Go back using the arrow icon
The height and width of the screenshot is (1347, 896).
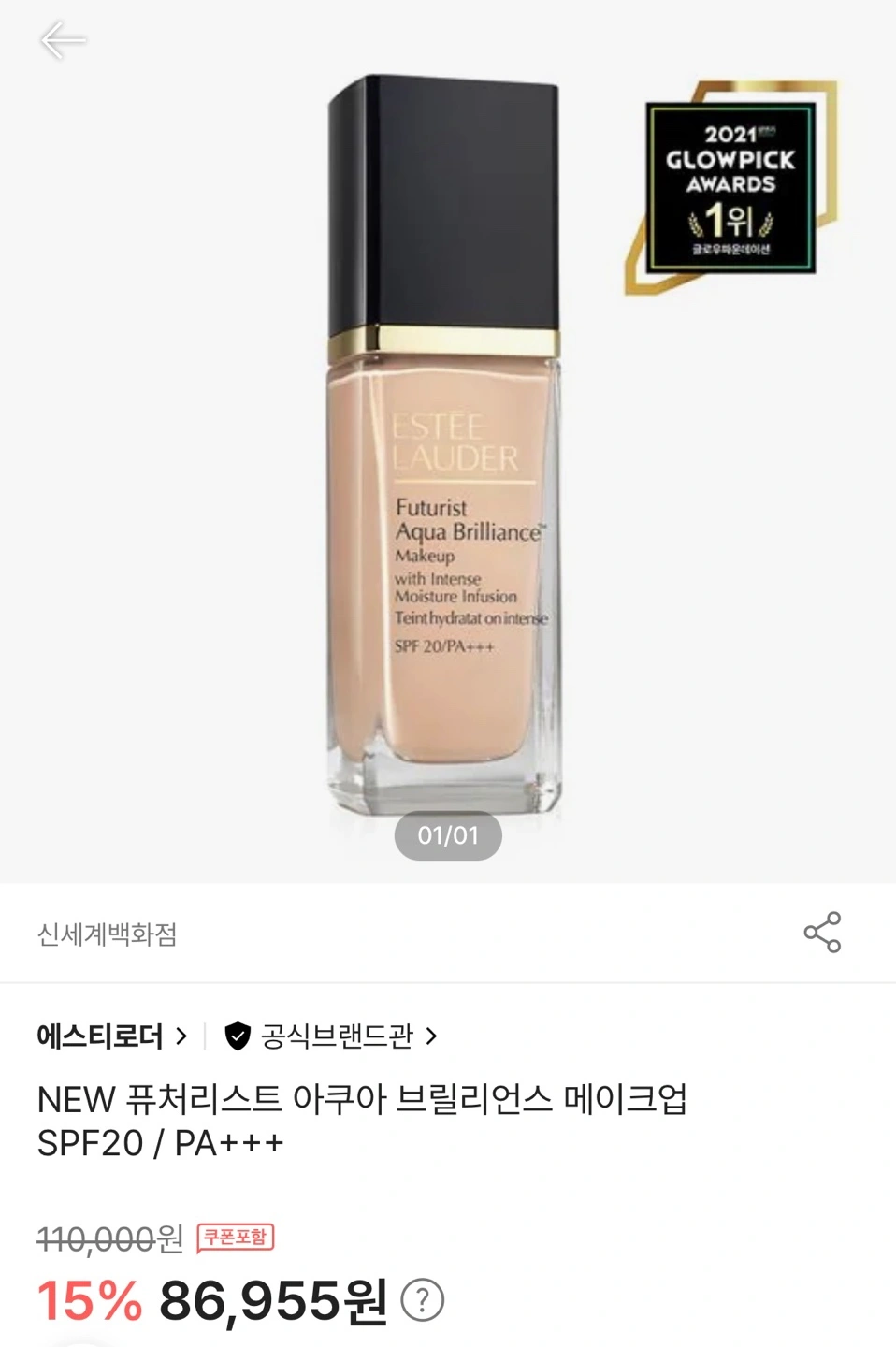63,40
